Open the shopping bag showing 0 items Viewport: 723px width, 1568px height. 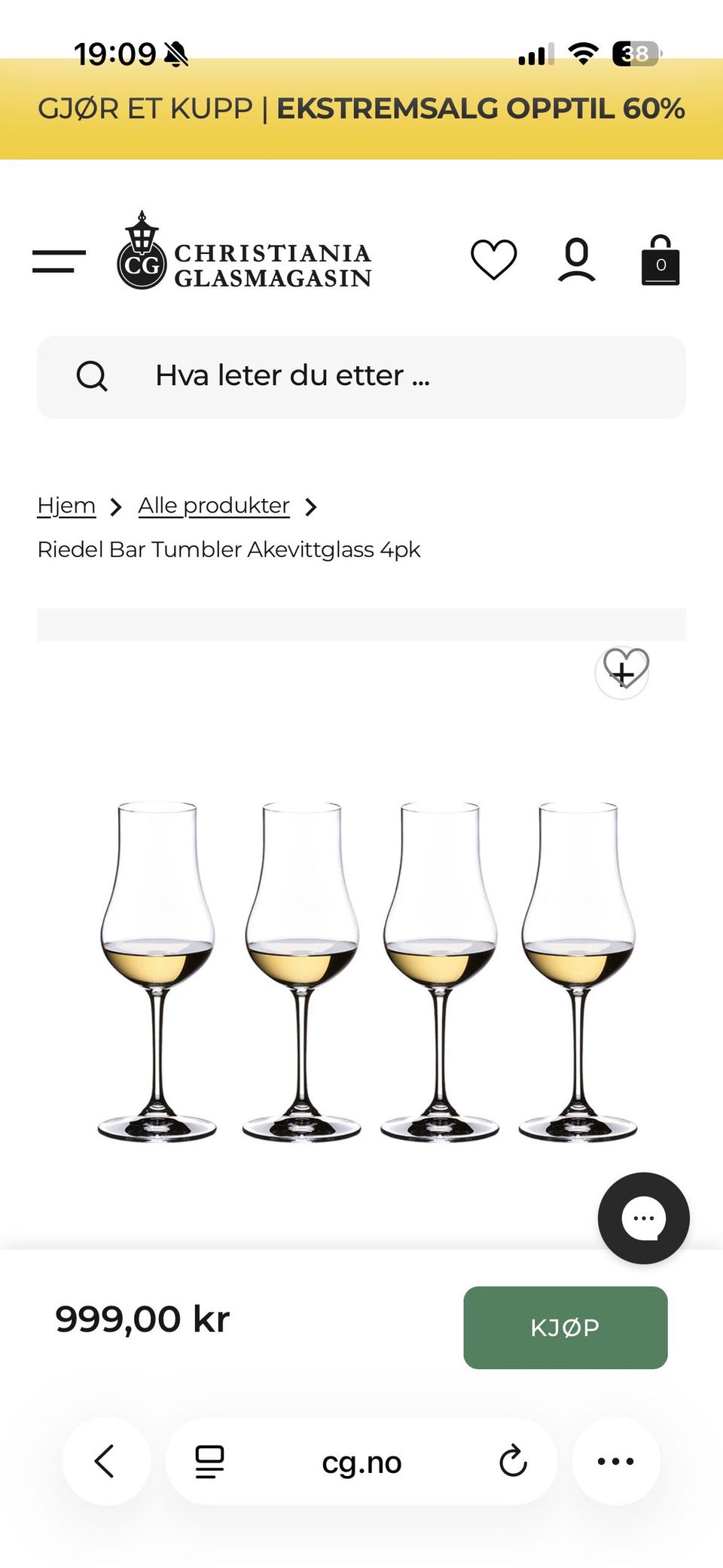tap(660, 260)
